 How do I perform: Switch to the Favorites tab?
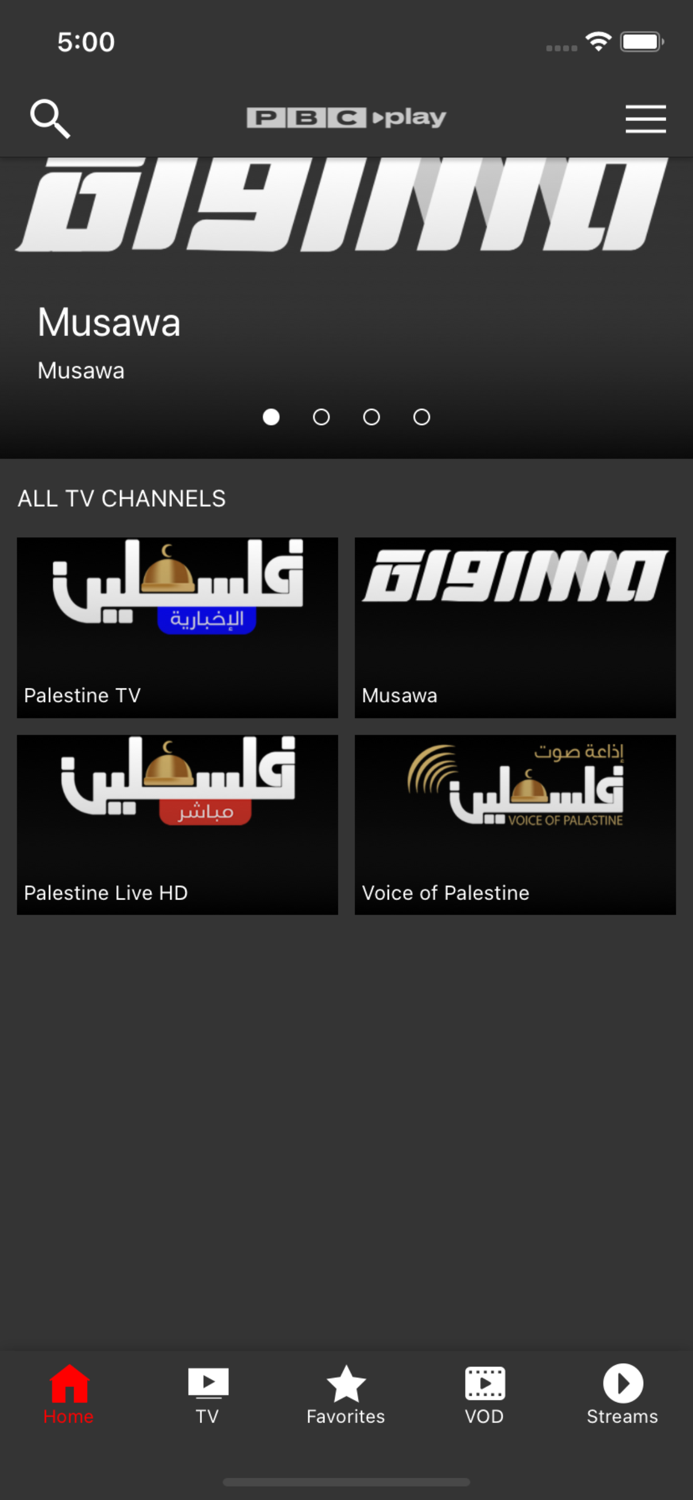coord(346,1395)
